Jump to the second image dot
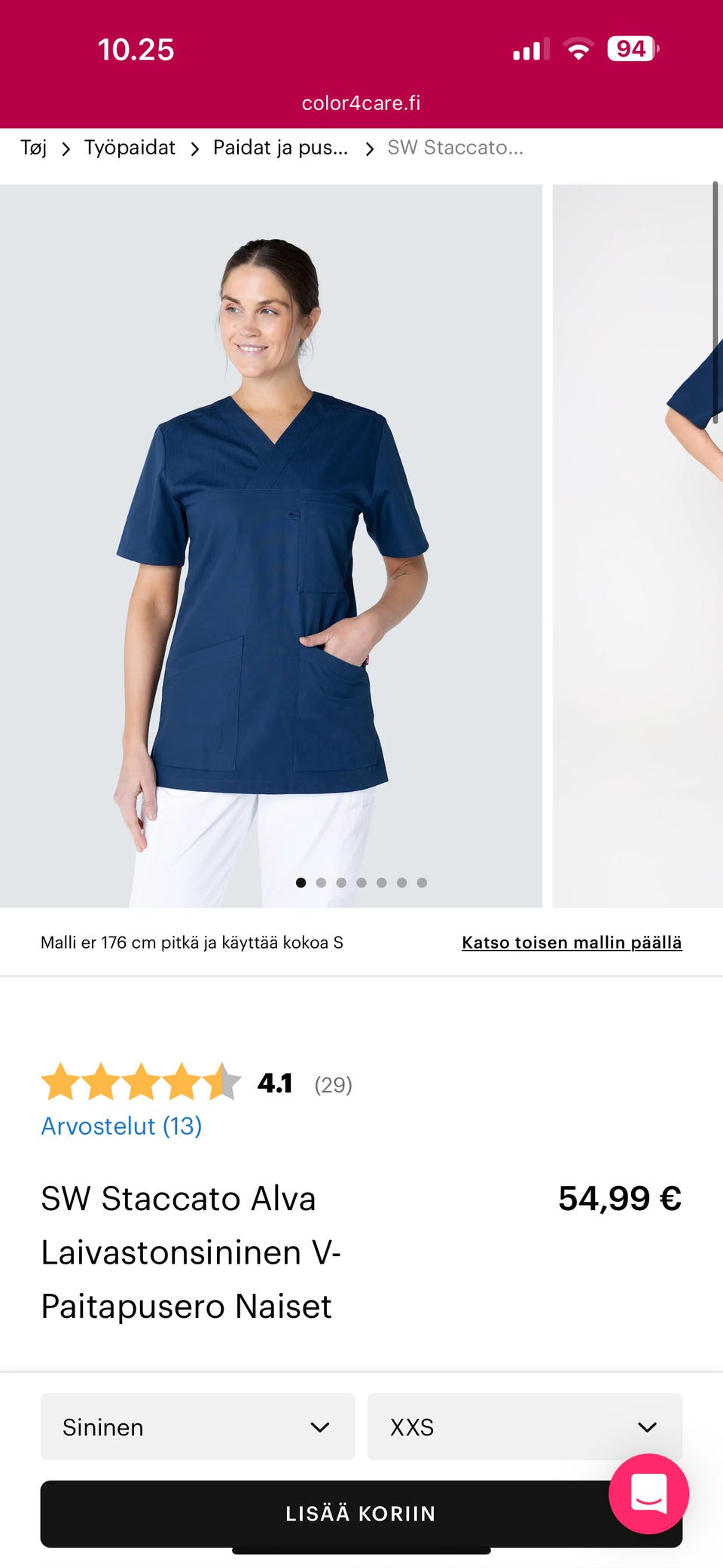This screenshot has height=1568, width=723. (x=322, y=882)
